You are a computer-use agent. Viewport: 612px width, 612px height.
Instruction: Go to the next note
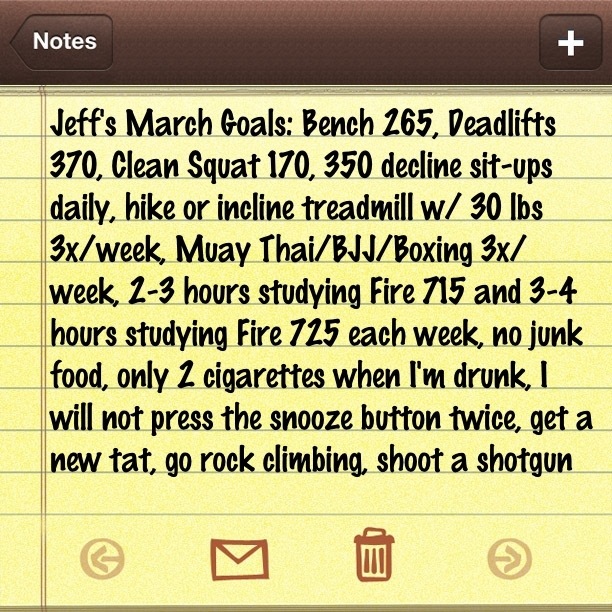pos(509,559)
